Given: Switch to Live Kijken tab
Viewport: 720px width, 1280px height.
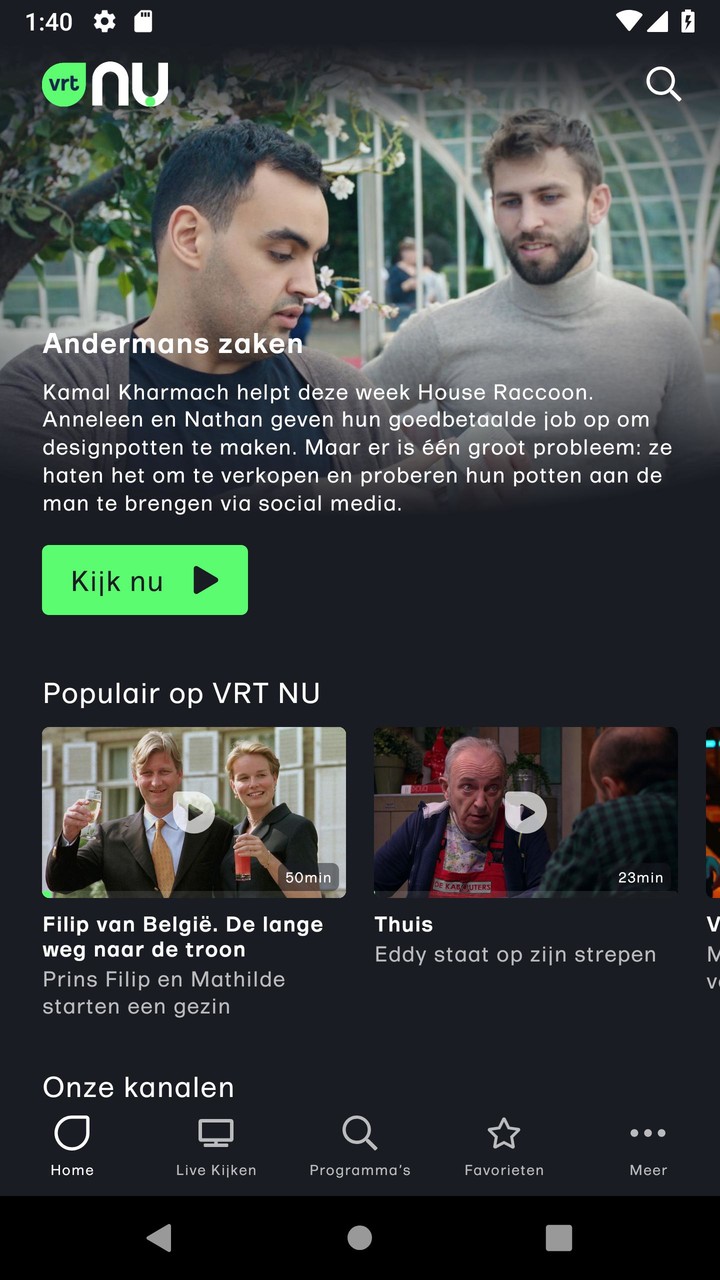Looking at the screenshot, I should pos(216,1147).
